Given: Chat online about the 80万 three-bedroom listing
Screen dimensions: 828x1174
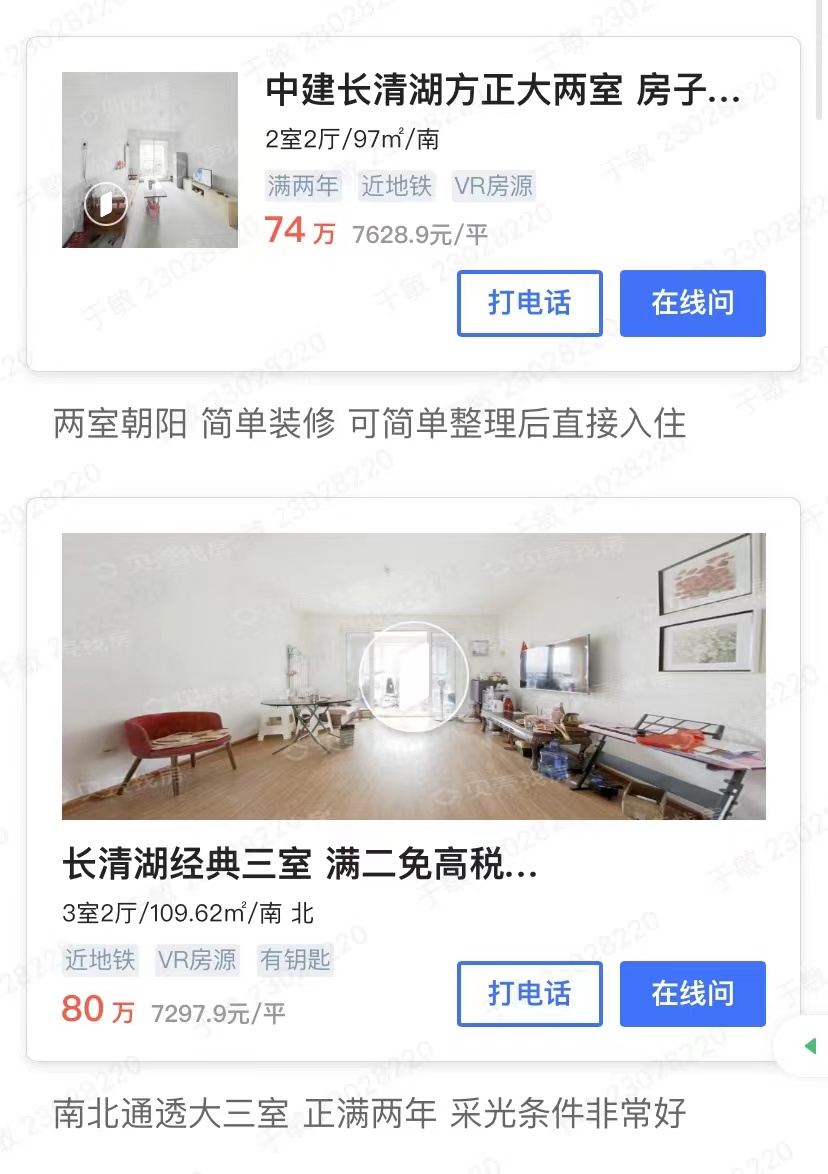Looking at the screenshot, I should [692, 993].
